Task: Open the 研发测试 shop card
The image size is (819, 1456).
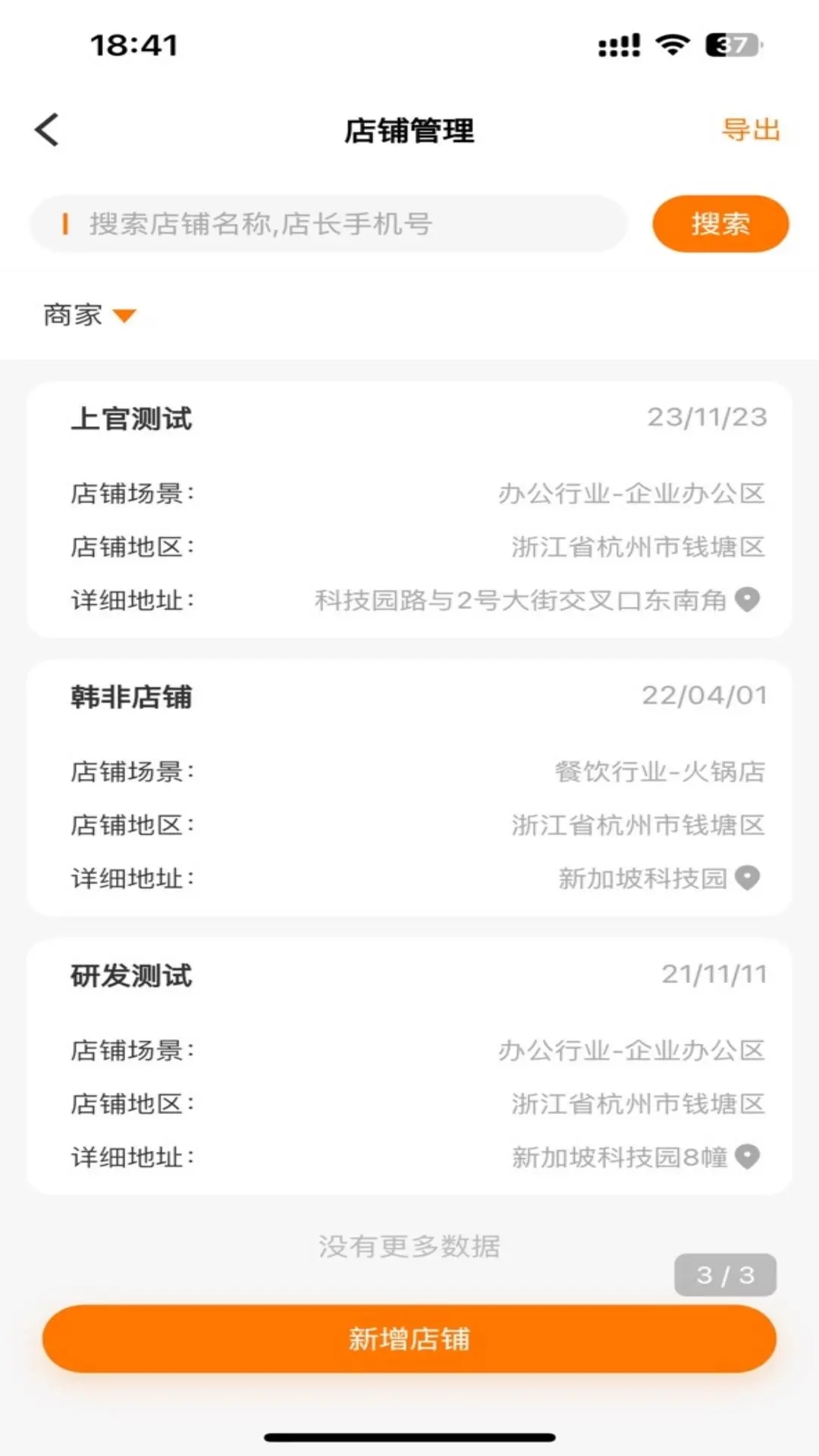Action: 409,1065
